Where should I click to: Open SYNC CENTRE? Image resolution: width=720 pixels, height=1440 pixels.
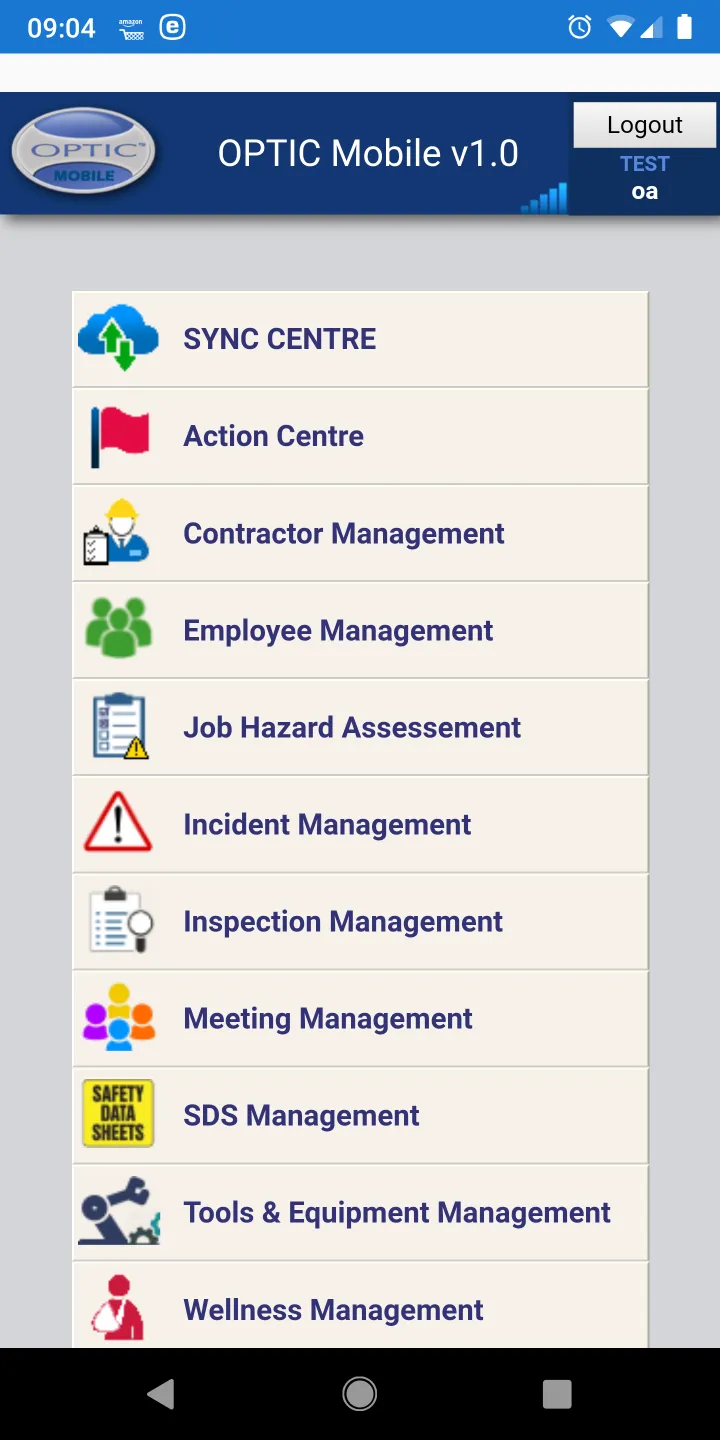360,339
